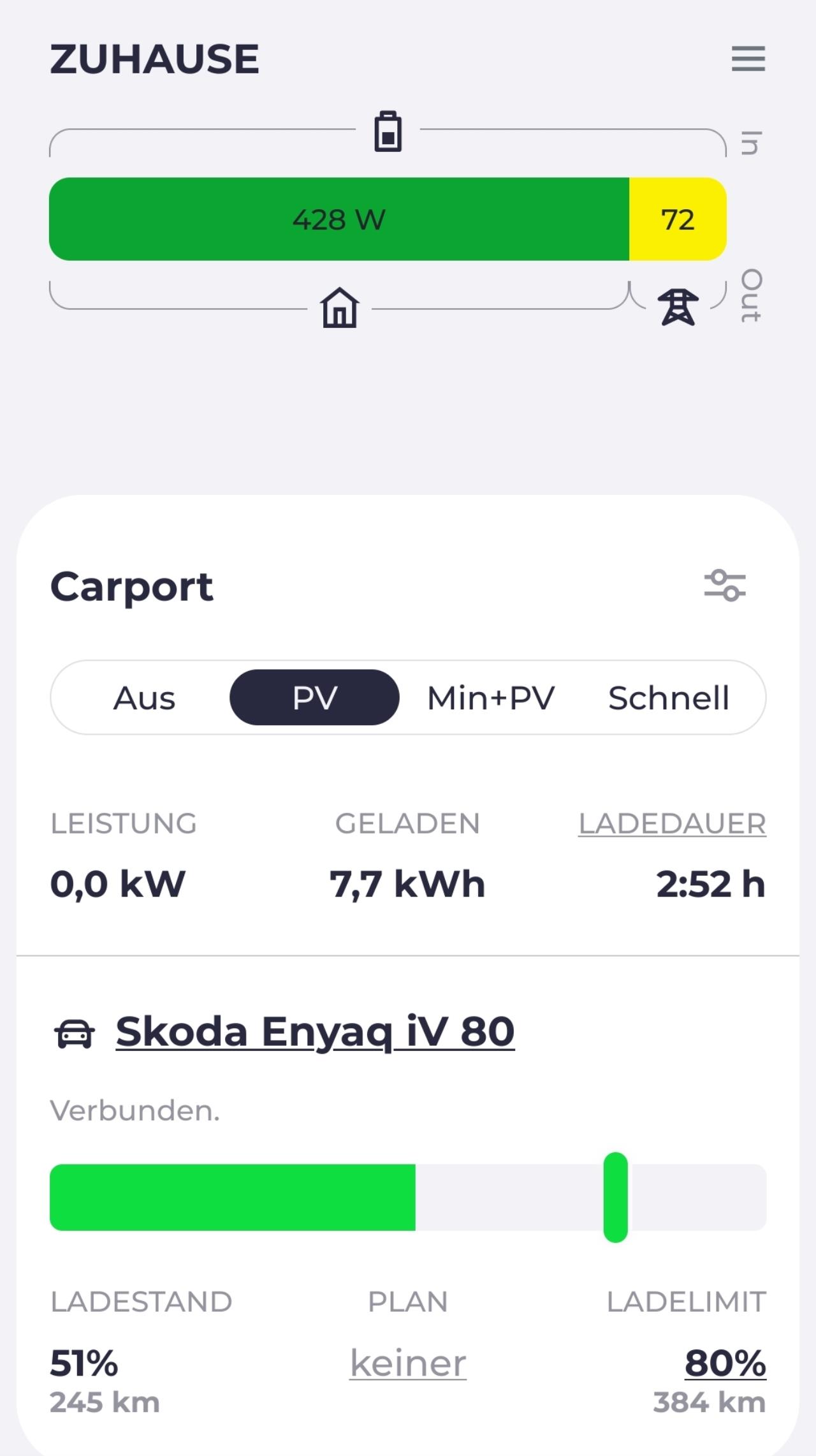816x1456 pixels.
Task: Open the Skoda Enyaq iV 80 vehicle link
Action: pyautogui.click(x=315, y=1031)
